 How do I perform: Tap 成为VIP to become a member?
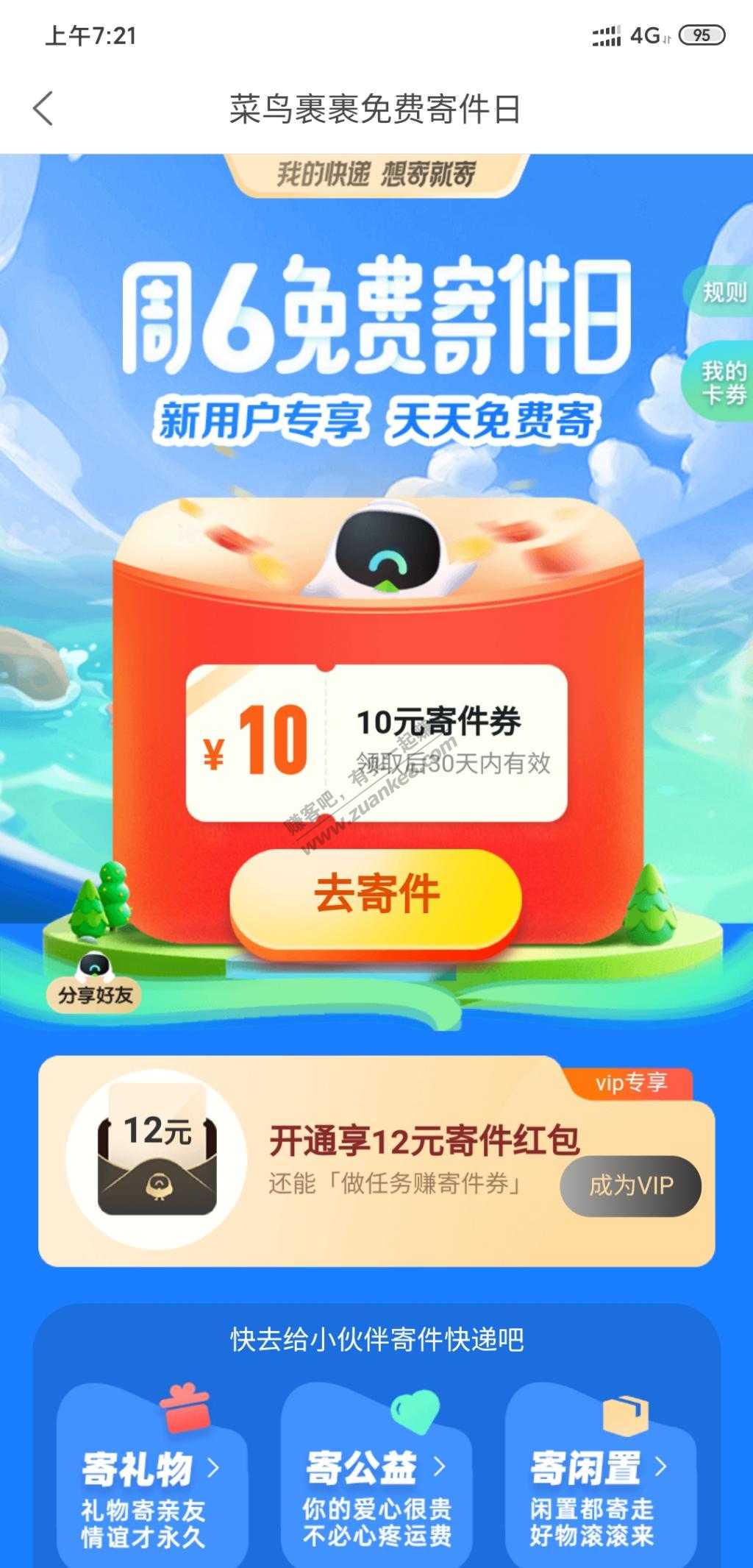(x=630, y=1185)
